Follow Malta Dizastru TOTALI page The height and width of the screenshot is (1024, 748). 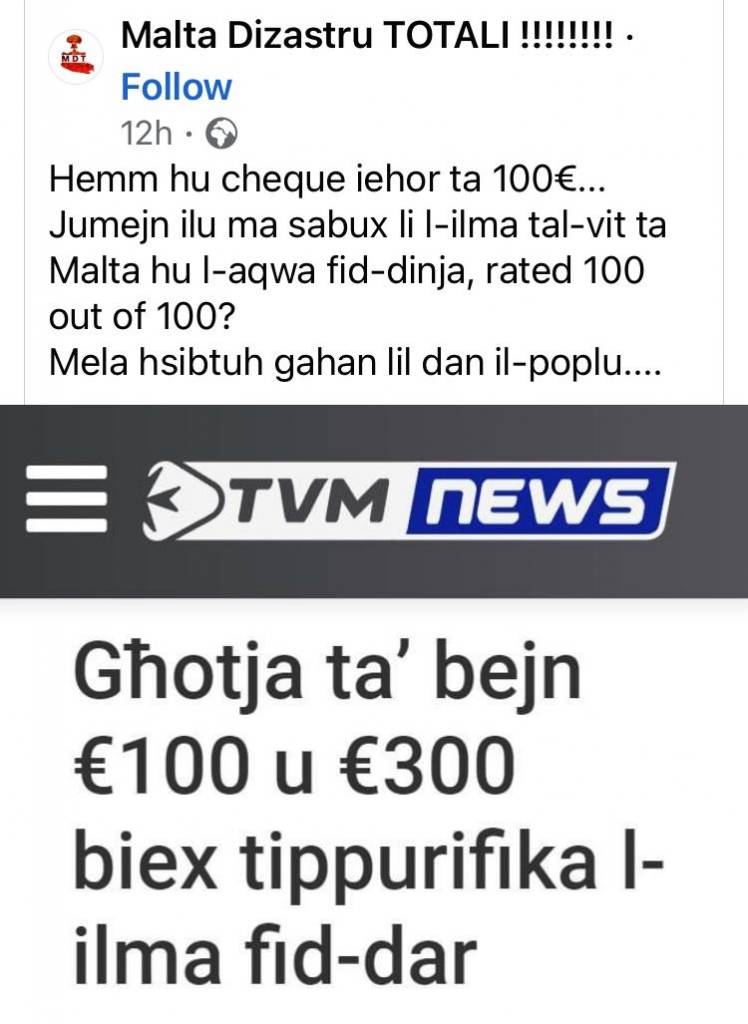pos(175,87)
